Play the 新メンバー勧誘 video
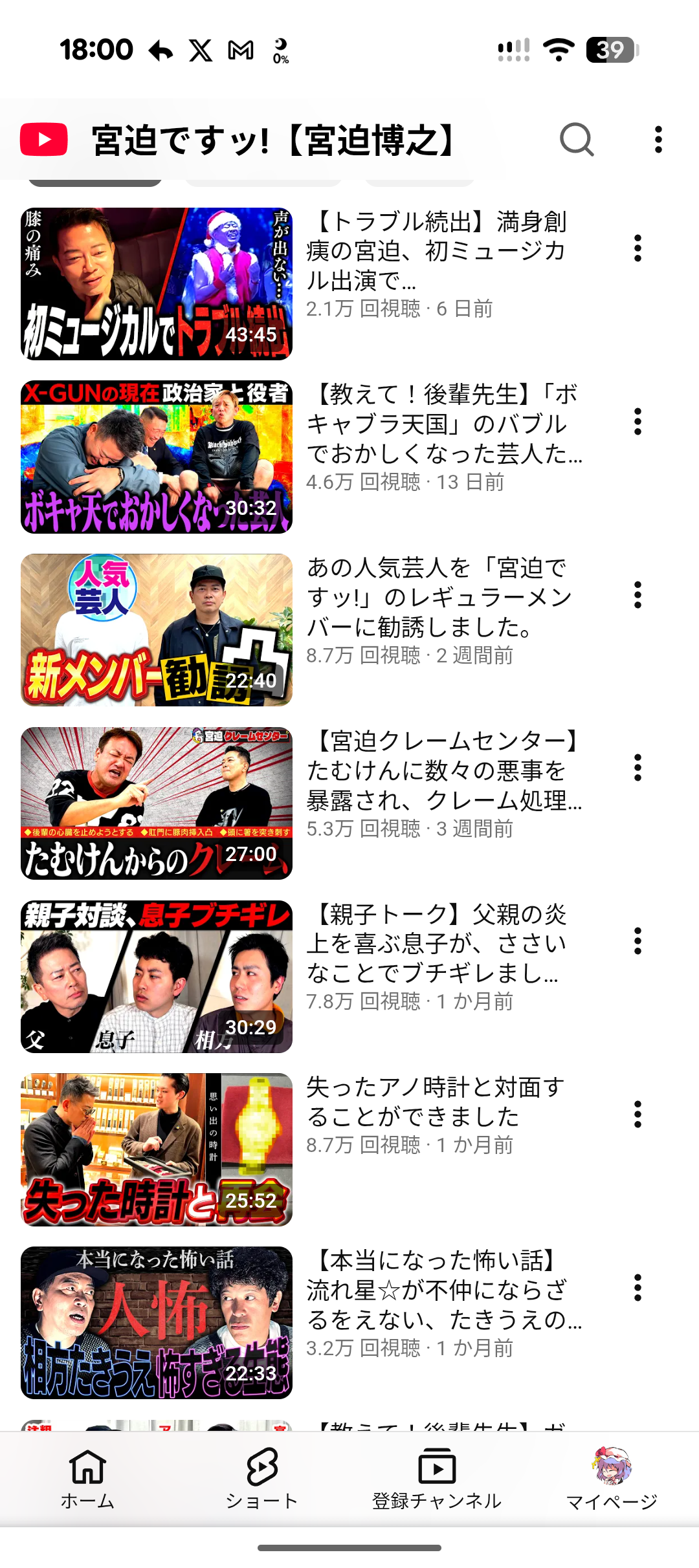This screenshot has width=699, height=1568. click(x=157, y=630)
